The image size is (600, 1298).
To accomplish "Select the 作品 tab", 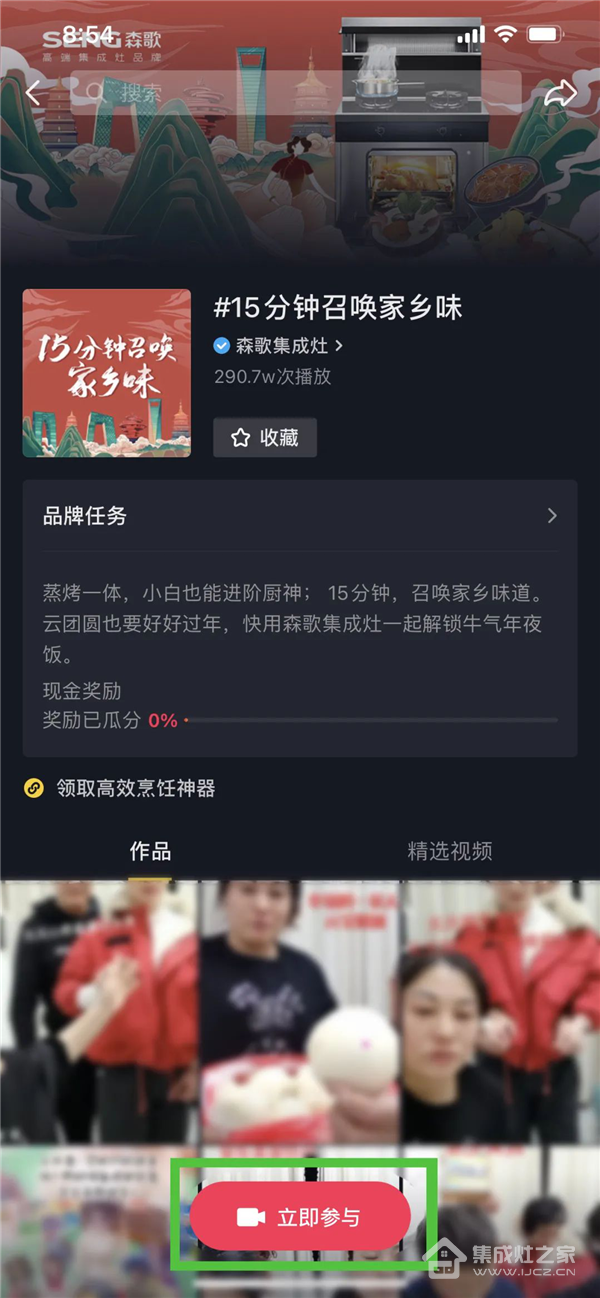I will coord(150,851).
